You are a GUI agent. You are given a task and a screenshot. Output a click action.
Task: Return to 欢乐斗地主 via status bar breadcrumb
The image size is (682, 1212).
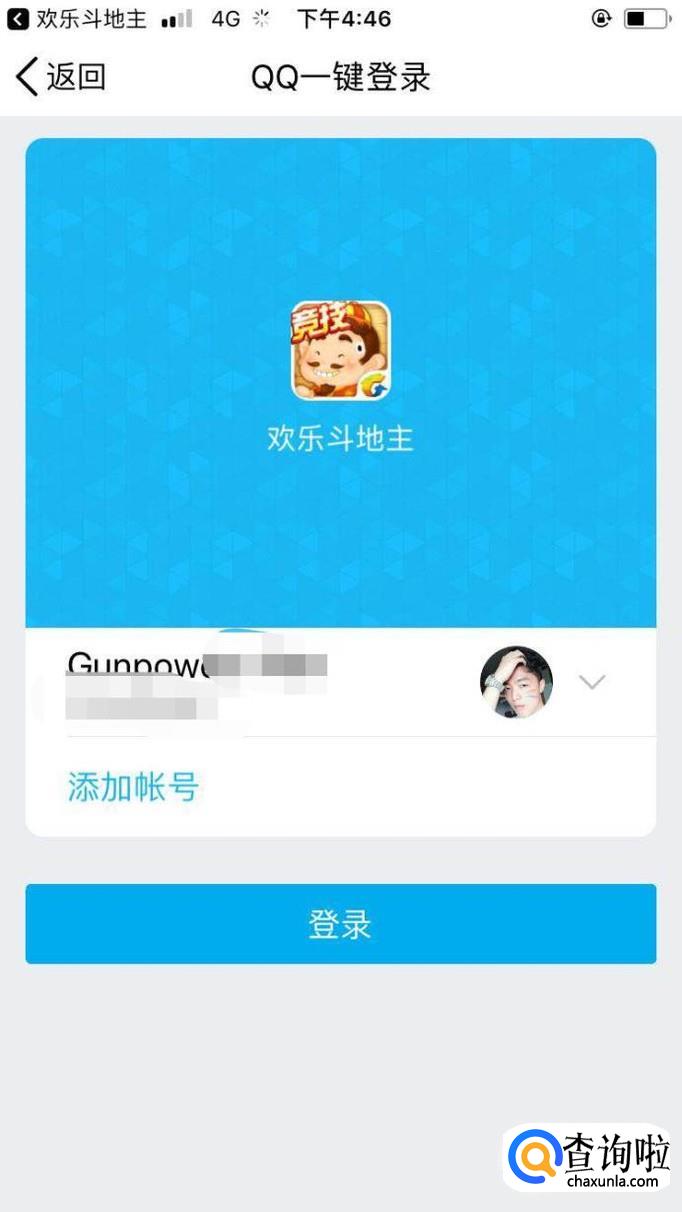coord(78,18)
